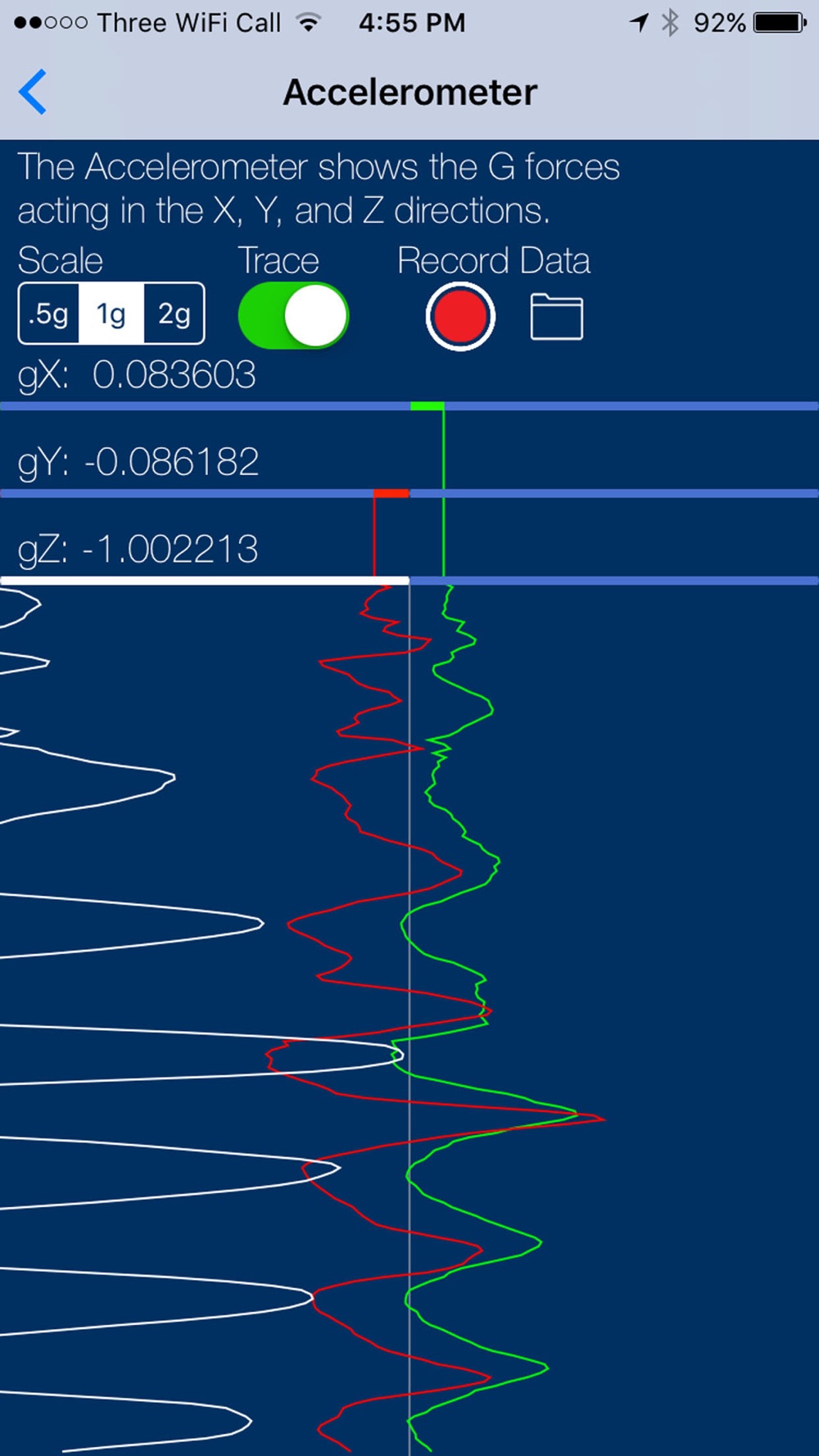Select the .5g scale option

[48, 314]
